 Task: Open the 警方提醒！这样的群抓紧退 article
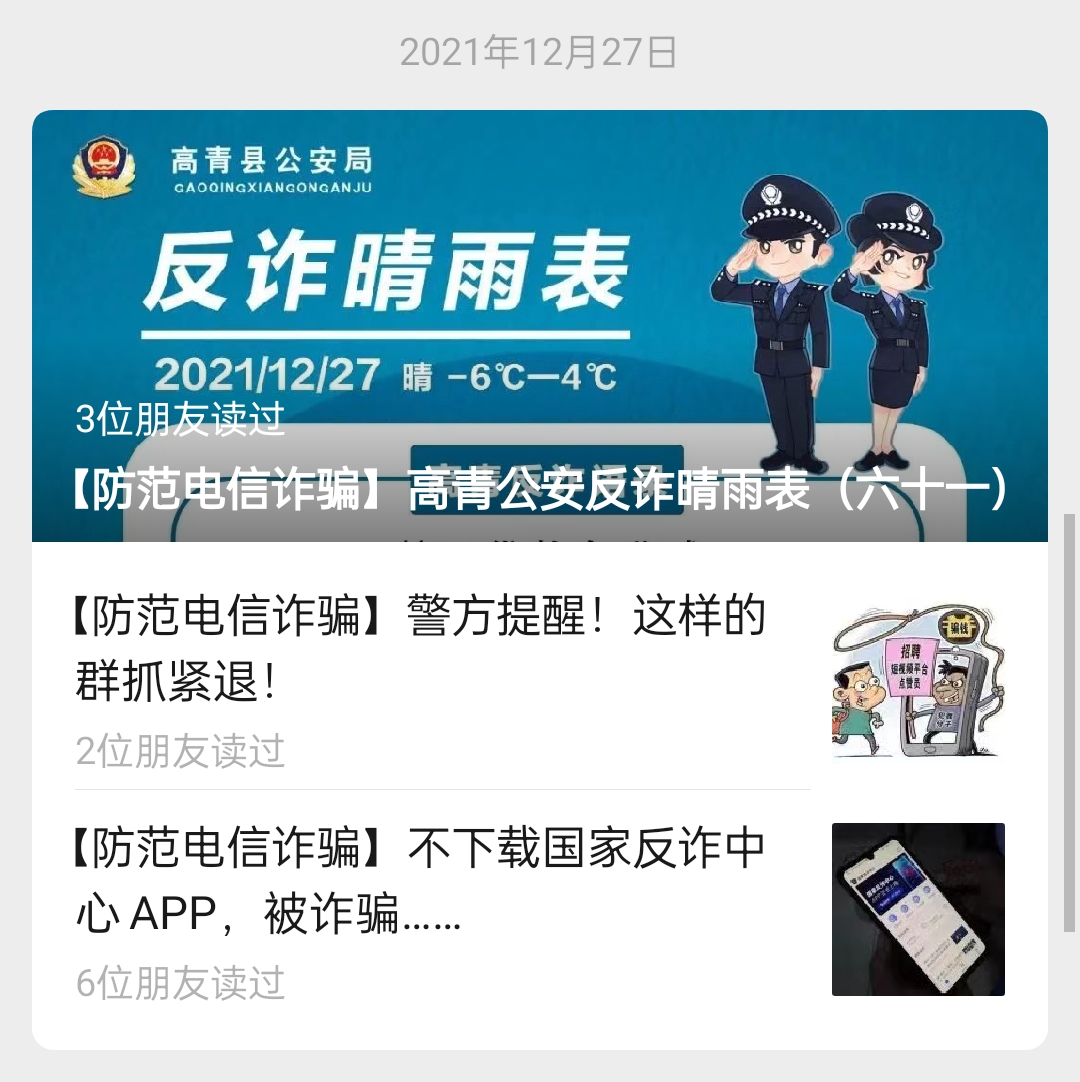click(420, 648)
